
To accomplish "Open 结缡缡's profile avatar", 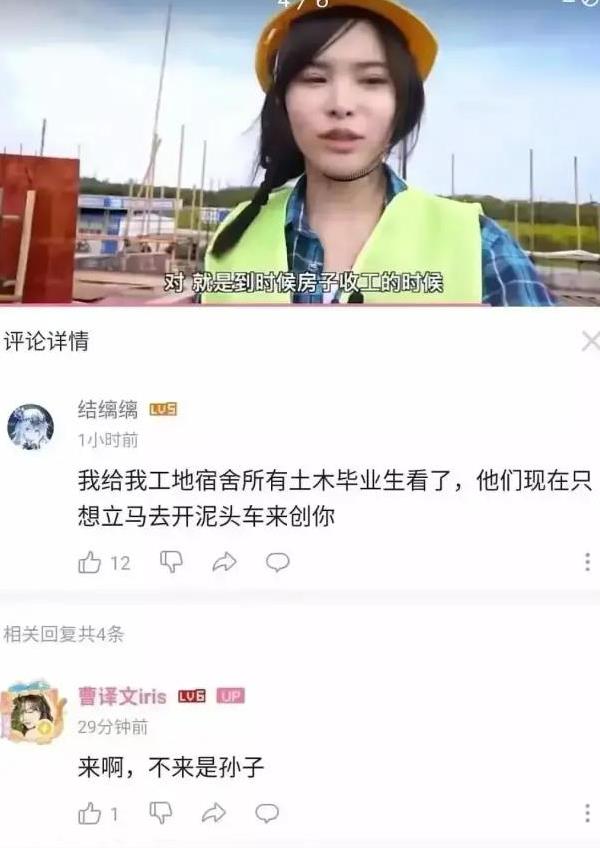I will [31, 427].
